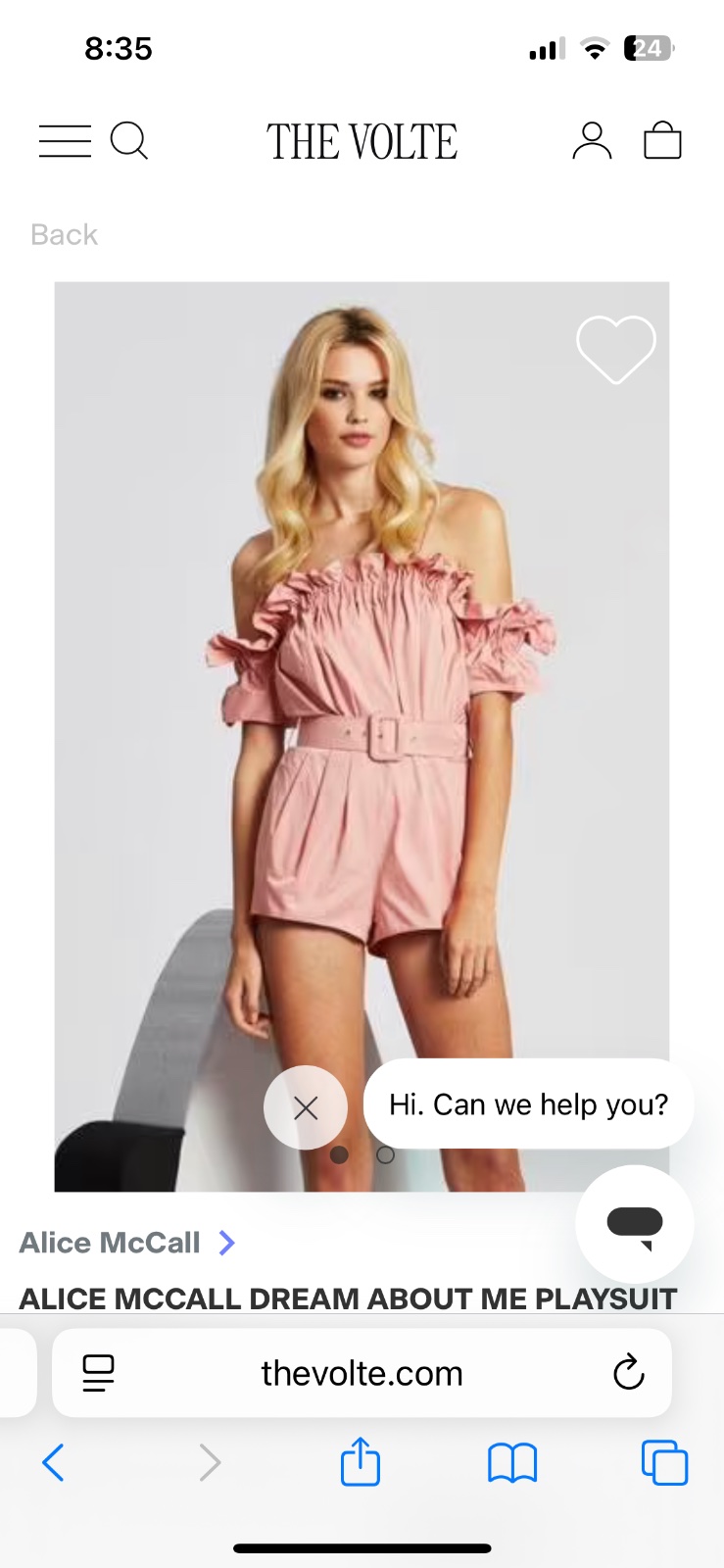
Task: Open the live chat launcher button
Action: 635,1224
